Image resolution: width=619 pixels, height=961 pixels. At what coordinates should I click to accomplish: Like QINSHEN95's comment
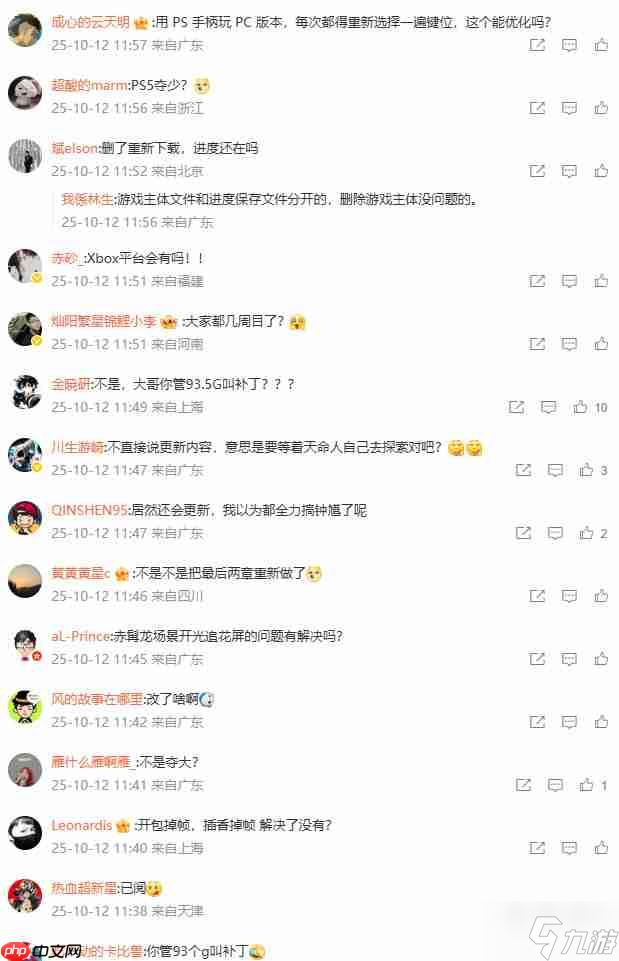pyautogui.click(x=581, y=533)
